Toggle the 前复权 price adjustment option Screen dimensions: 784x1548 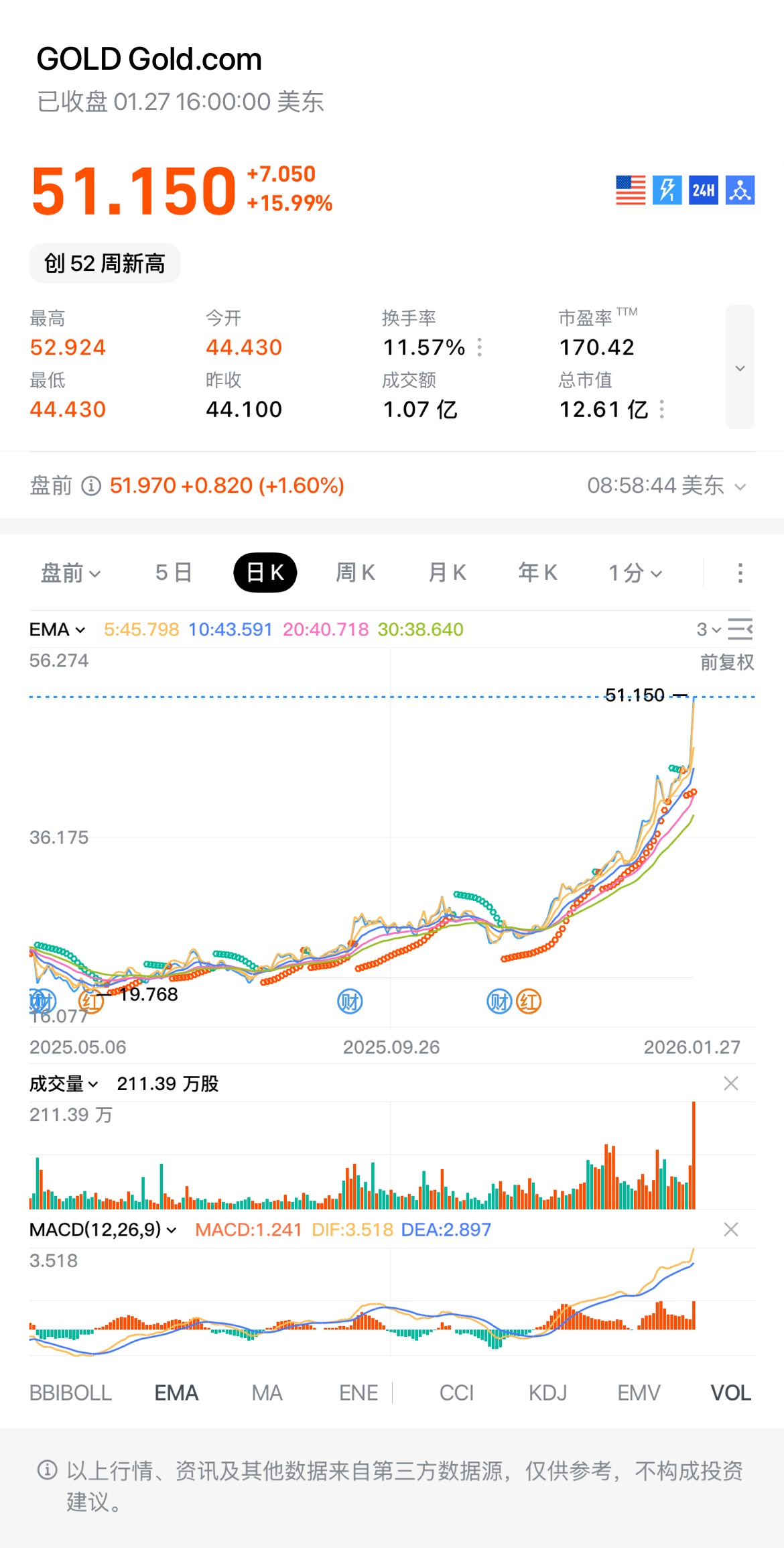[x=727, y=662]
